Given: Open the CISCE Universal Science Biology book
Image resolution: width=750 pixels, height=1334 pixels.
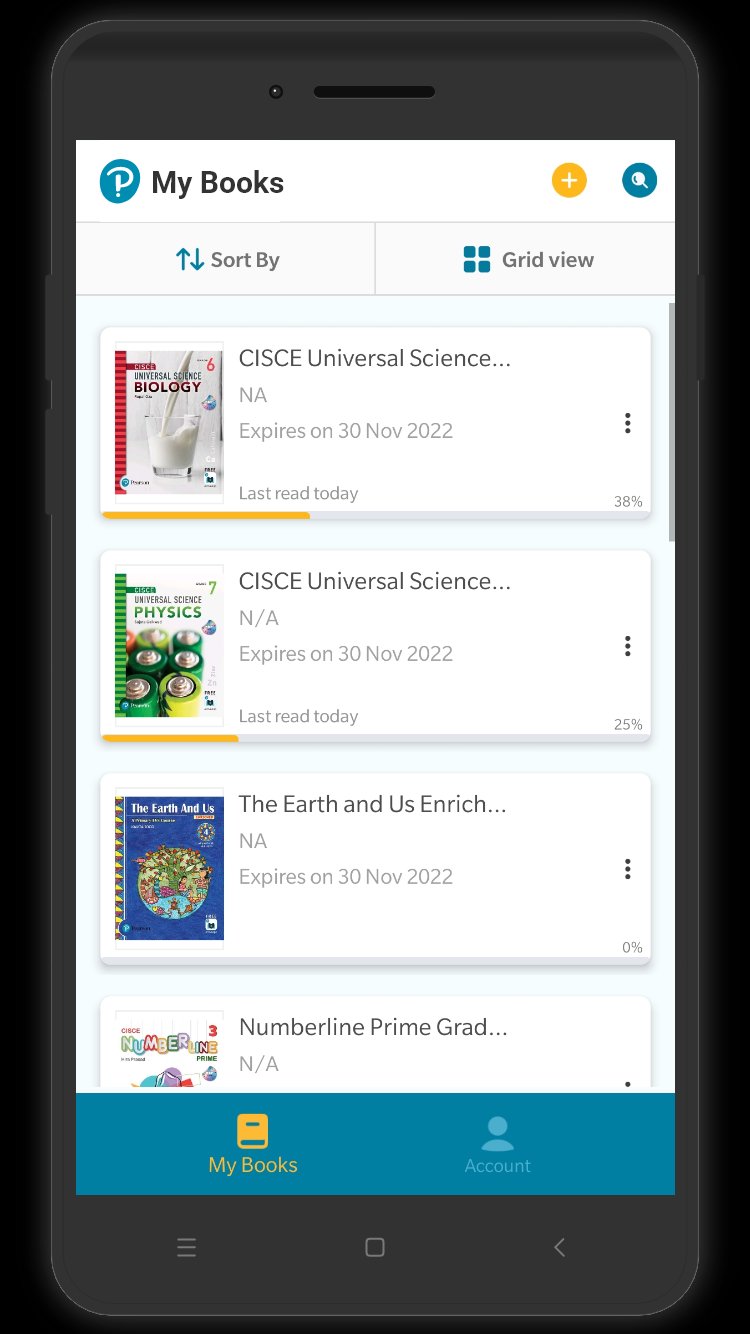Looking at the screenshot, I should (x=374, y=359).
